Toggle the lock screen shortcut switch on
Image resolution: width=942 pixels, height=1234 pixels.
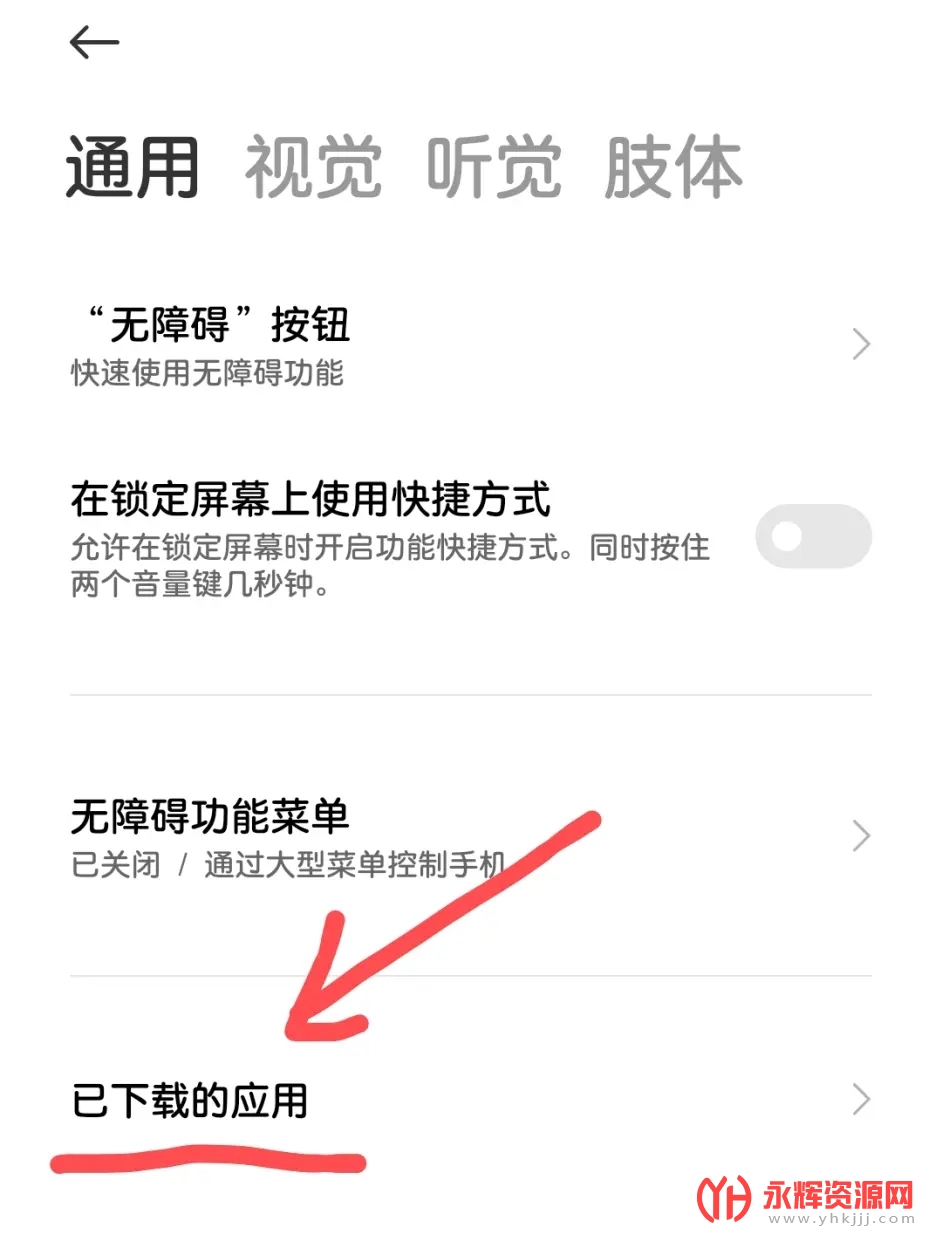[812, 536]
